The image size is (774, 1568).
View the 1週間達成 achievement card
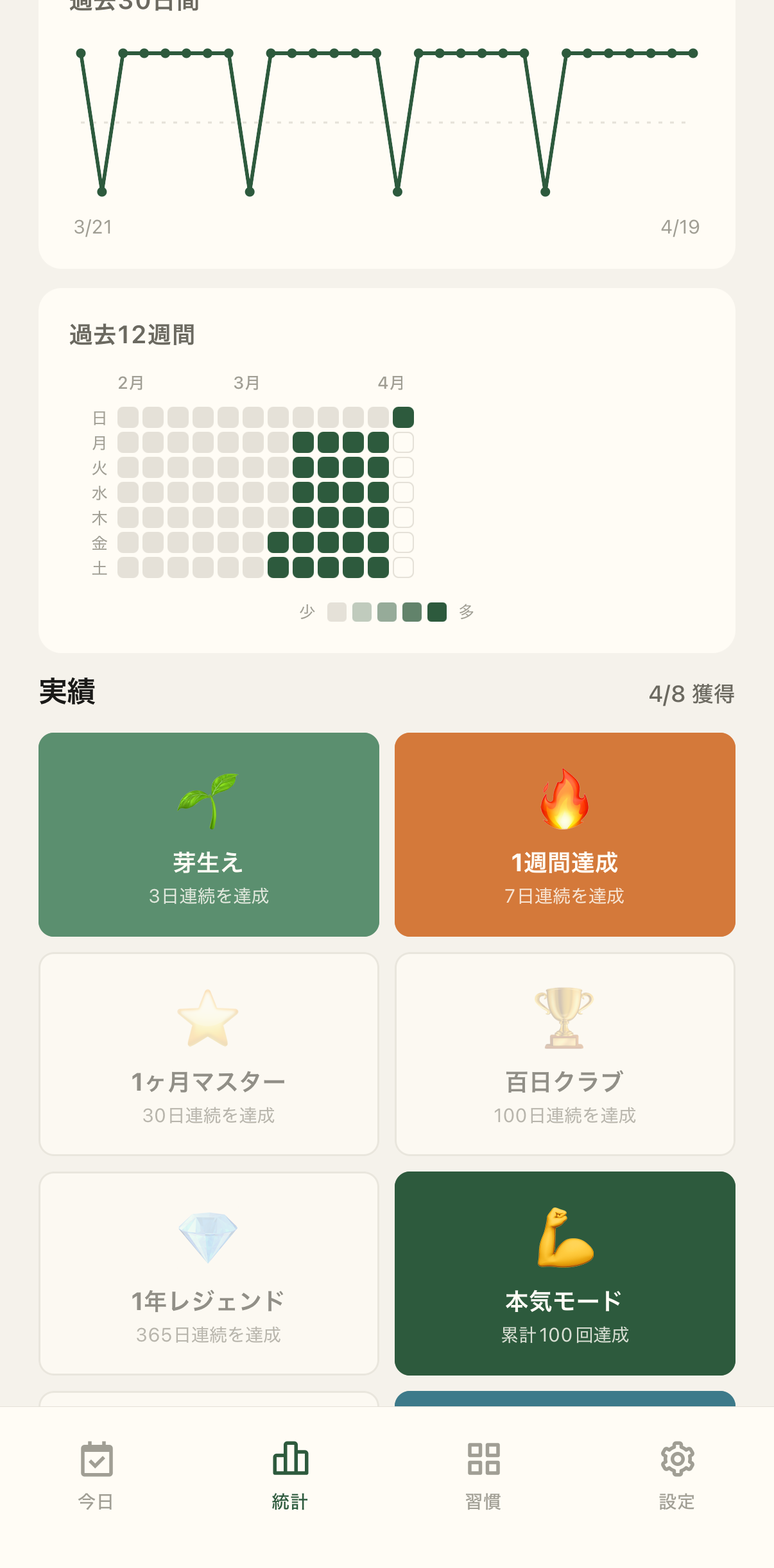point(565,834)
